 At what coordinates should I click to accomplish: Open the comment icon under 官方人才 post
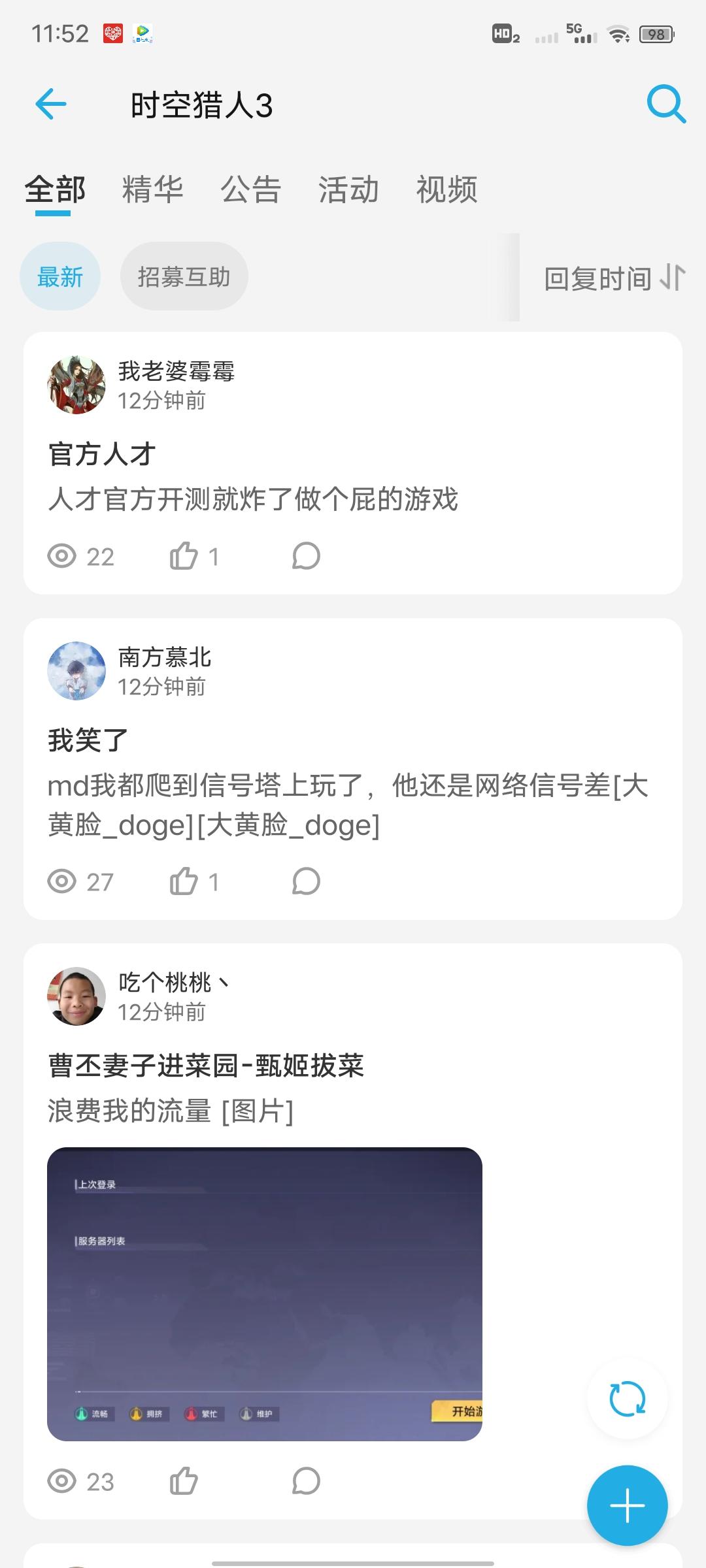(x=306, y=557)
